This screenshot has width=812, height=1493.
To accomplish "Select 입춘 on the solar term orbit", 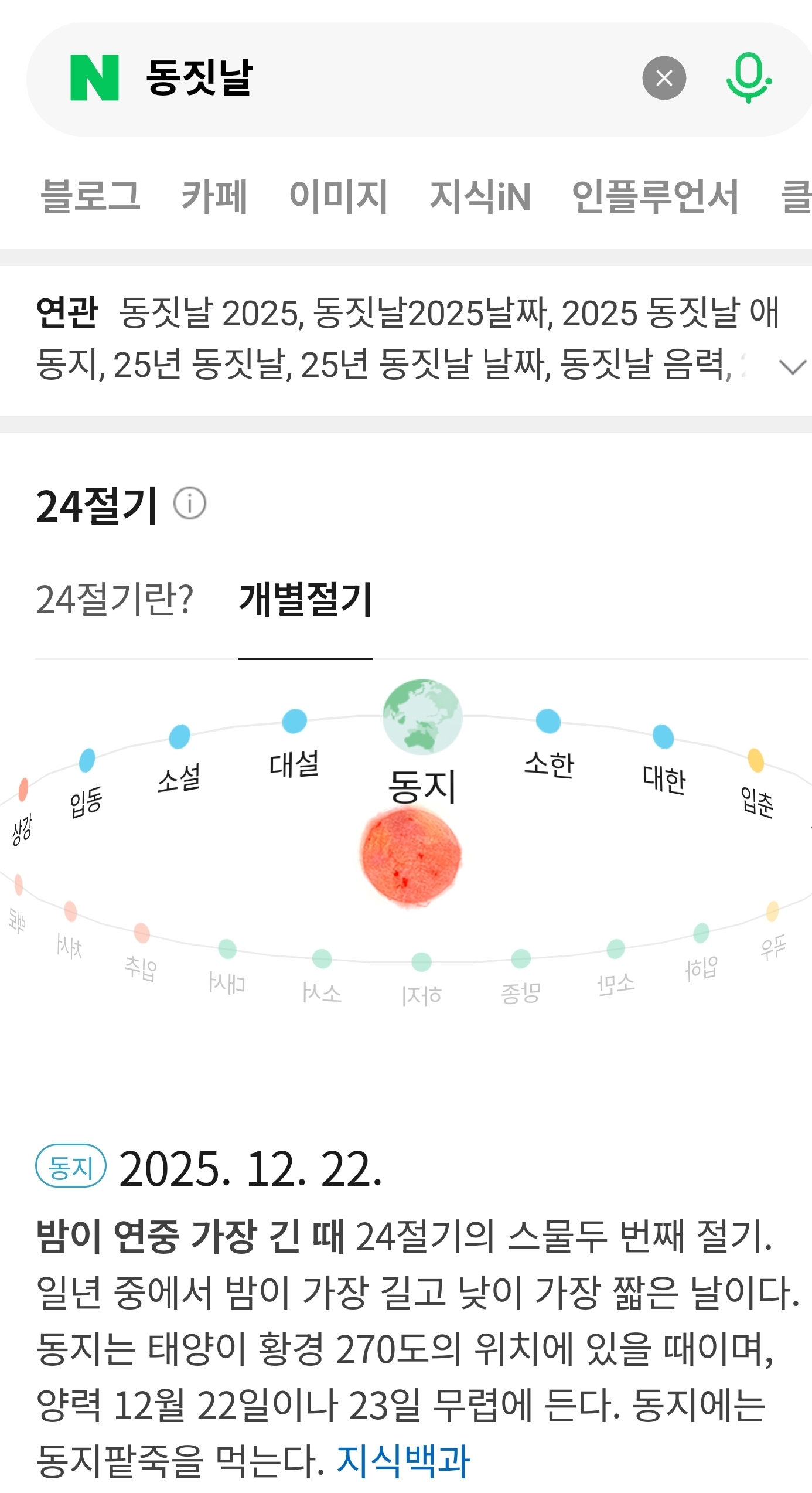I will [756, 785].
